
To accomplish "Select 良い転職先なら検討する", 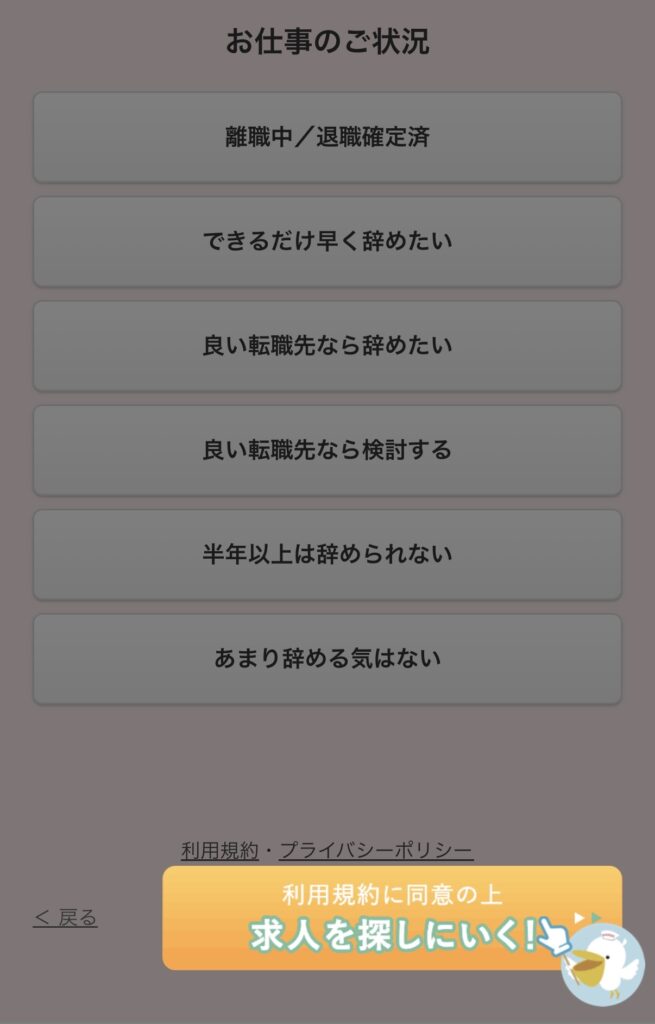I will [x=327, y=450].
